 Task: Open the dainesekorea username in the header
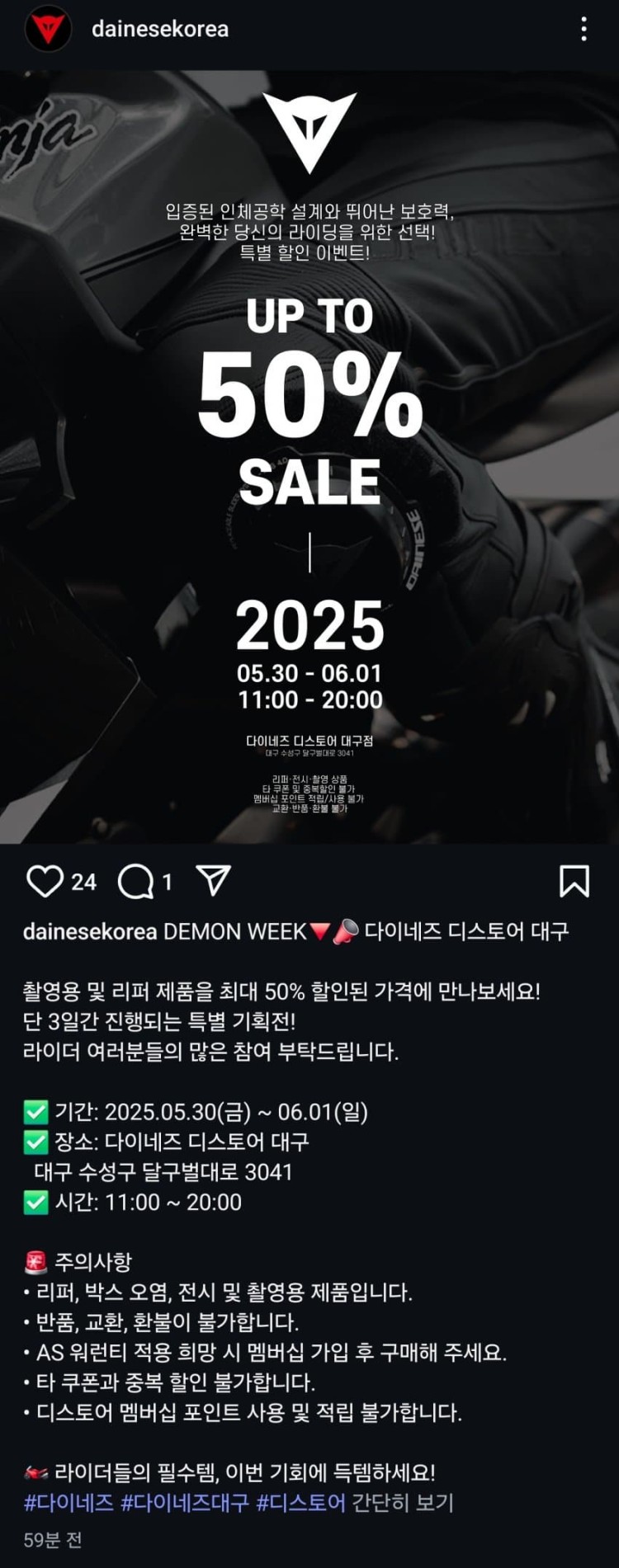(x=160, y=30)
